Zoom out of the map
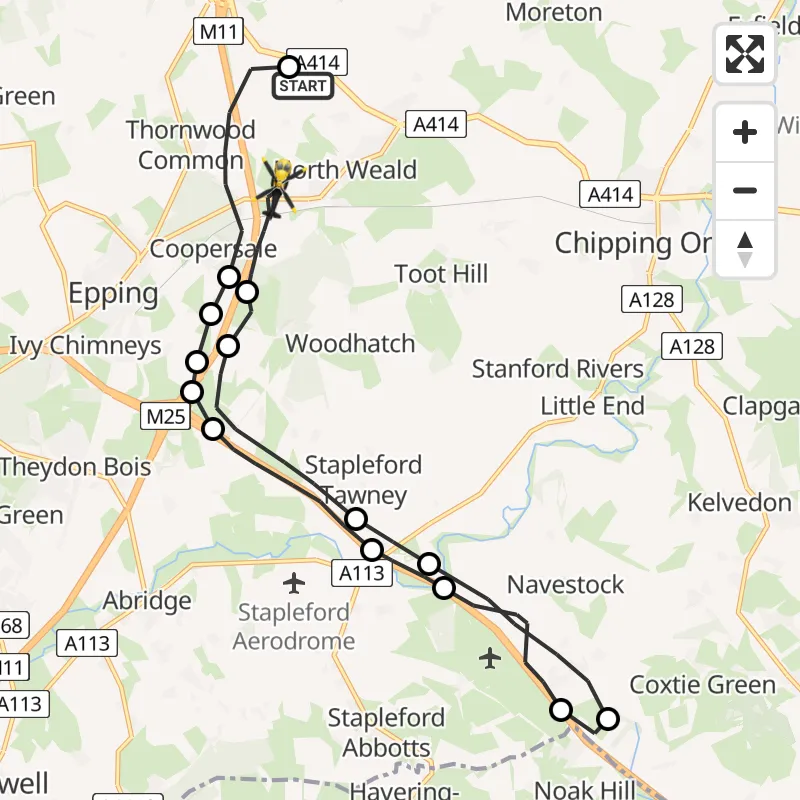Screen dimensions: 800x800 tap(745, 191)
